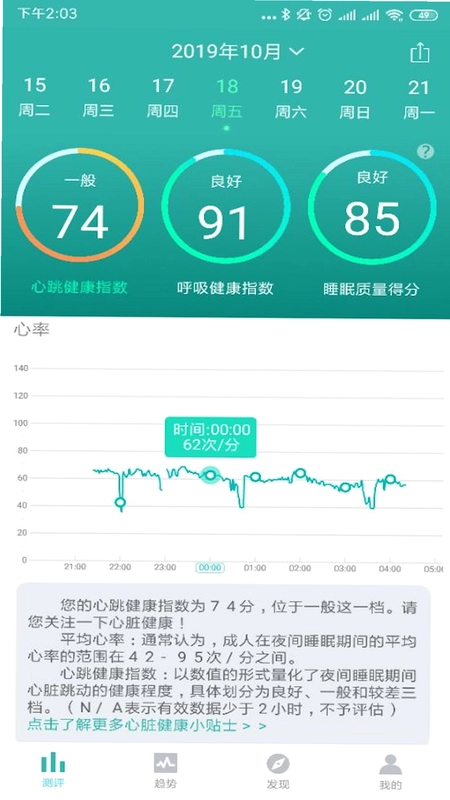Go to the 我的 tab

pyautogui.click(x=390, y=770)
